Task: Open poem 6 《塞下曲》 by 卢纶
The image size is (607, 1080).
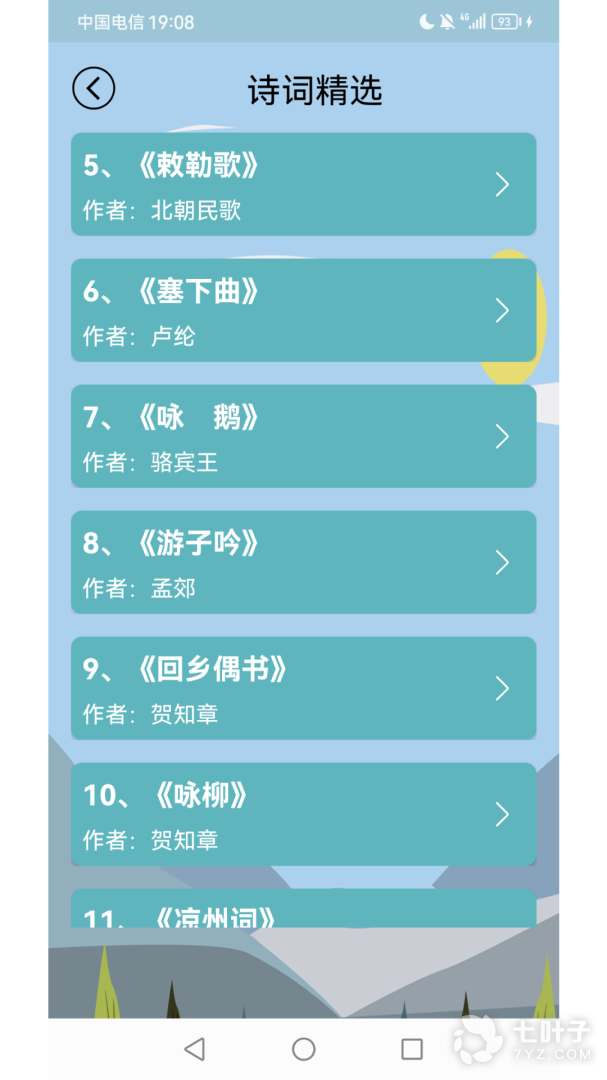Action: pyautogui.click(x=303, y=311)
